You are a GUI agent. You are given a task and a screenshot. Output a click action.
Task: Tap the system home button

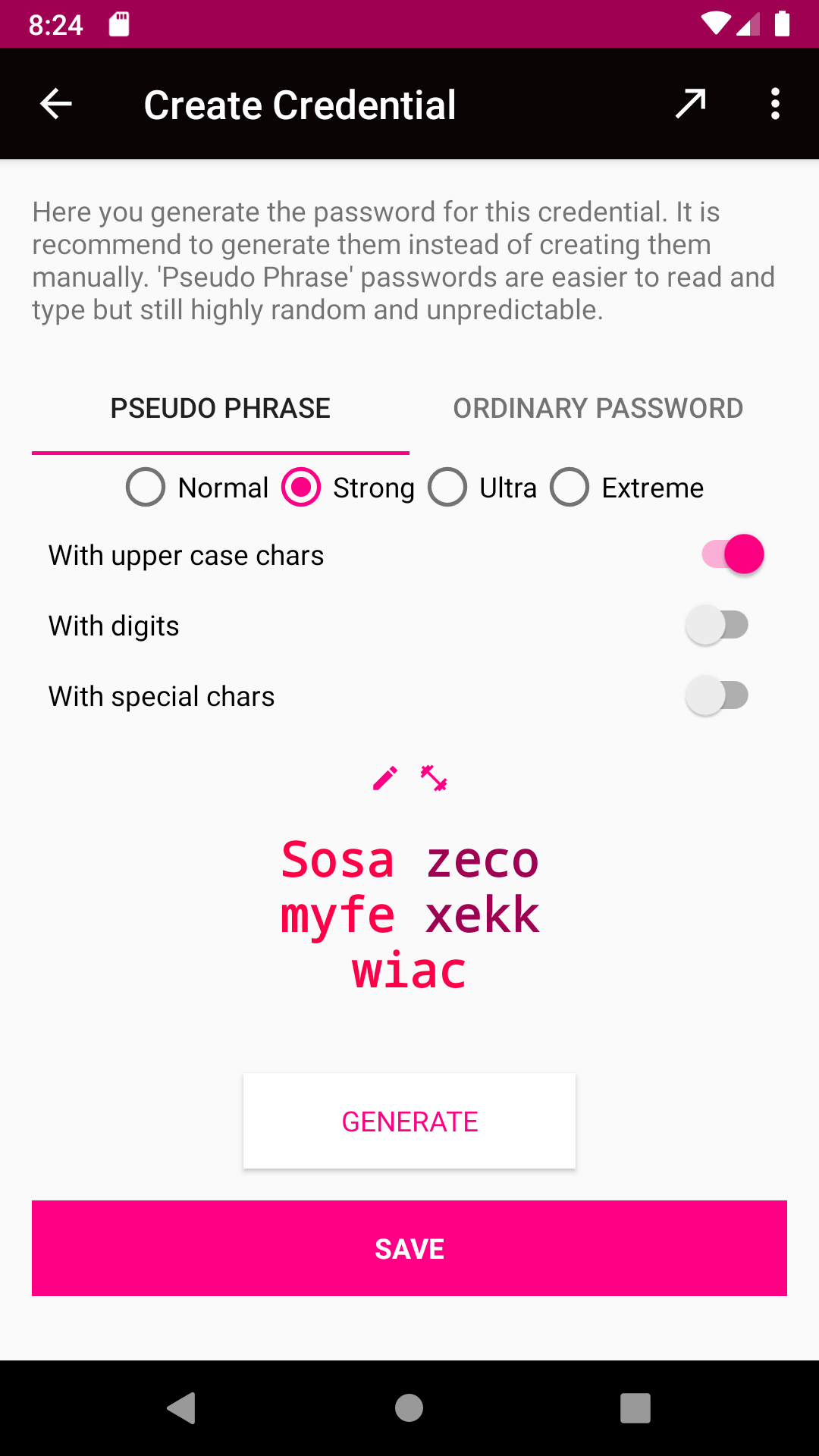(409, 1408)
